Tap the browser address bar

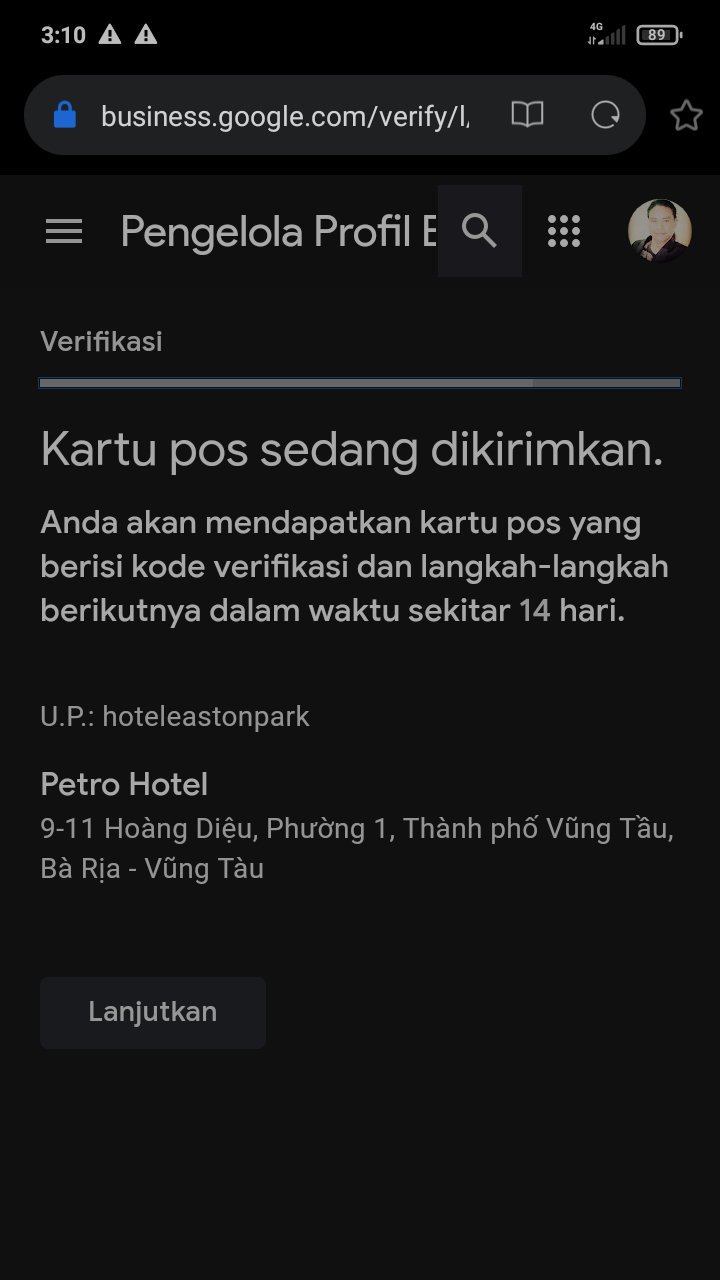click(285, 116)
